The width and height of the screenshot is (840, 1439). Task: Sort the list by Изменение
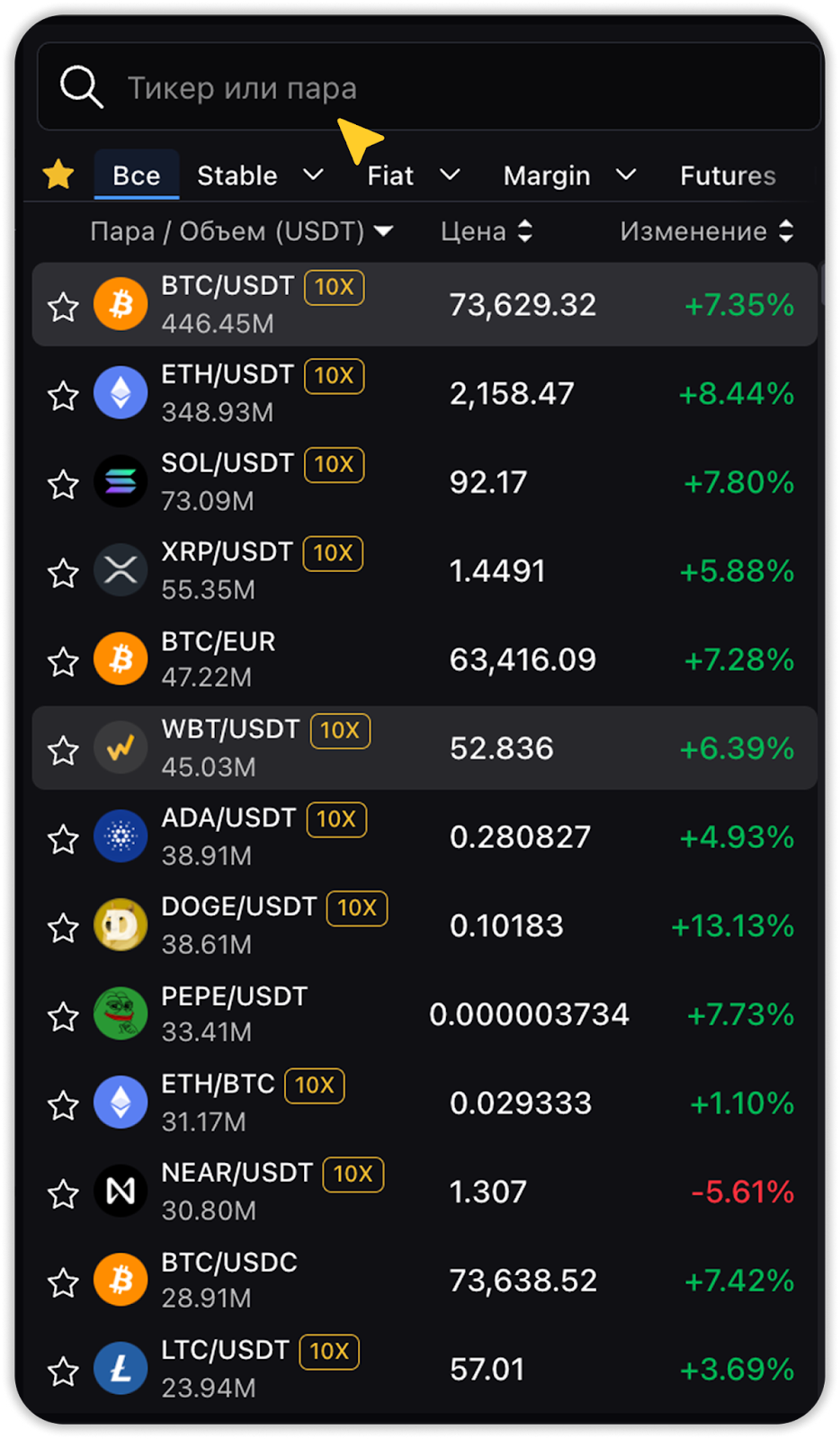coord(706,232)
